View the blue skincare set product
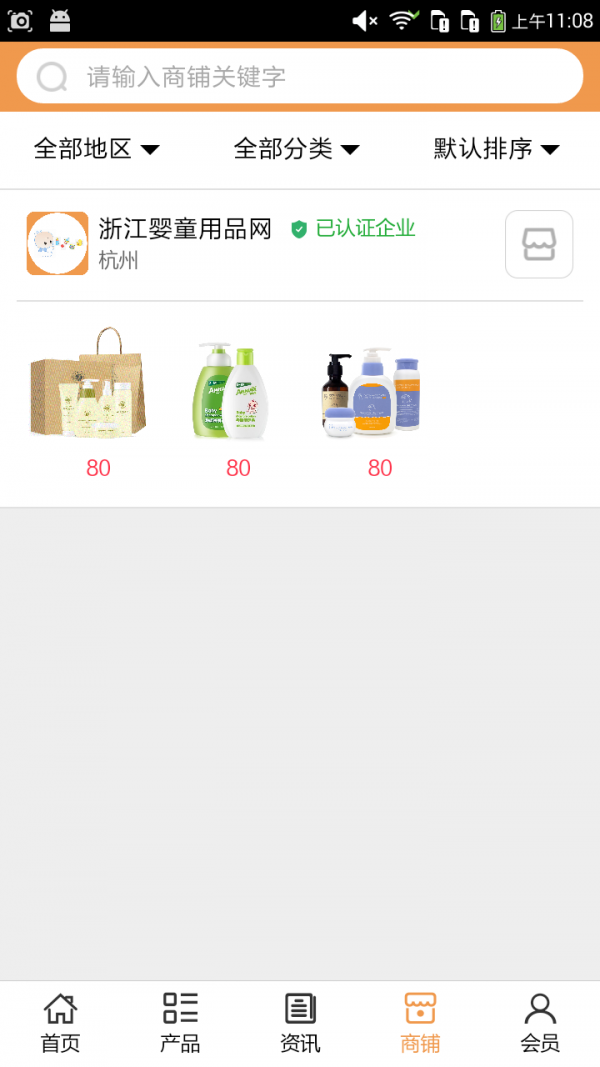This screenshot has height=1067, width=600. (x=372, y=392)
